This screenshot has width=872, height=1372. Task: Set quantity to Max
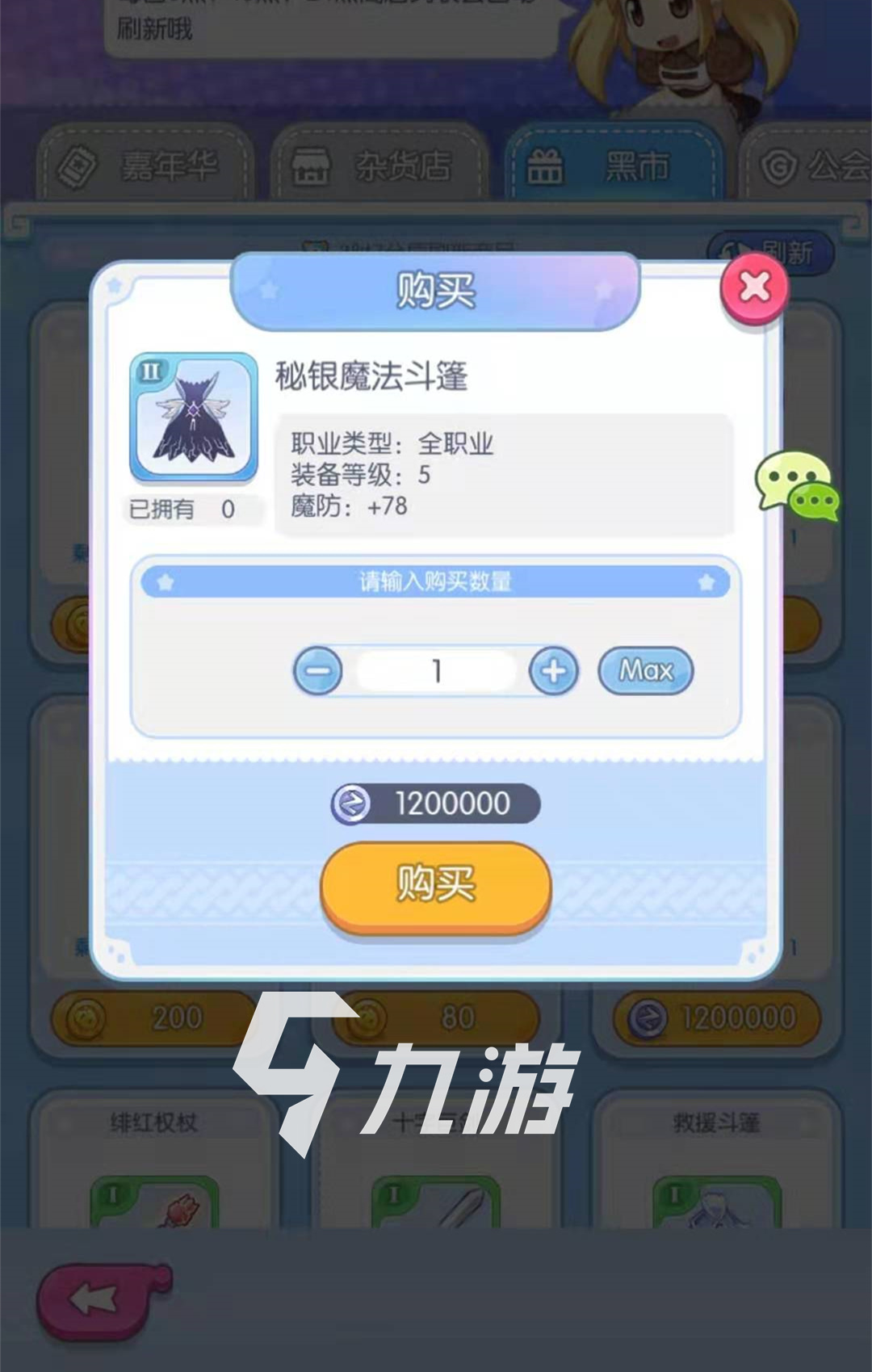point(645,670)
